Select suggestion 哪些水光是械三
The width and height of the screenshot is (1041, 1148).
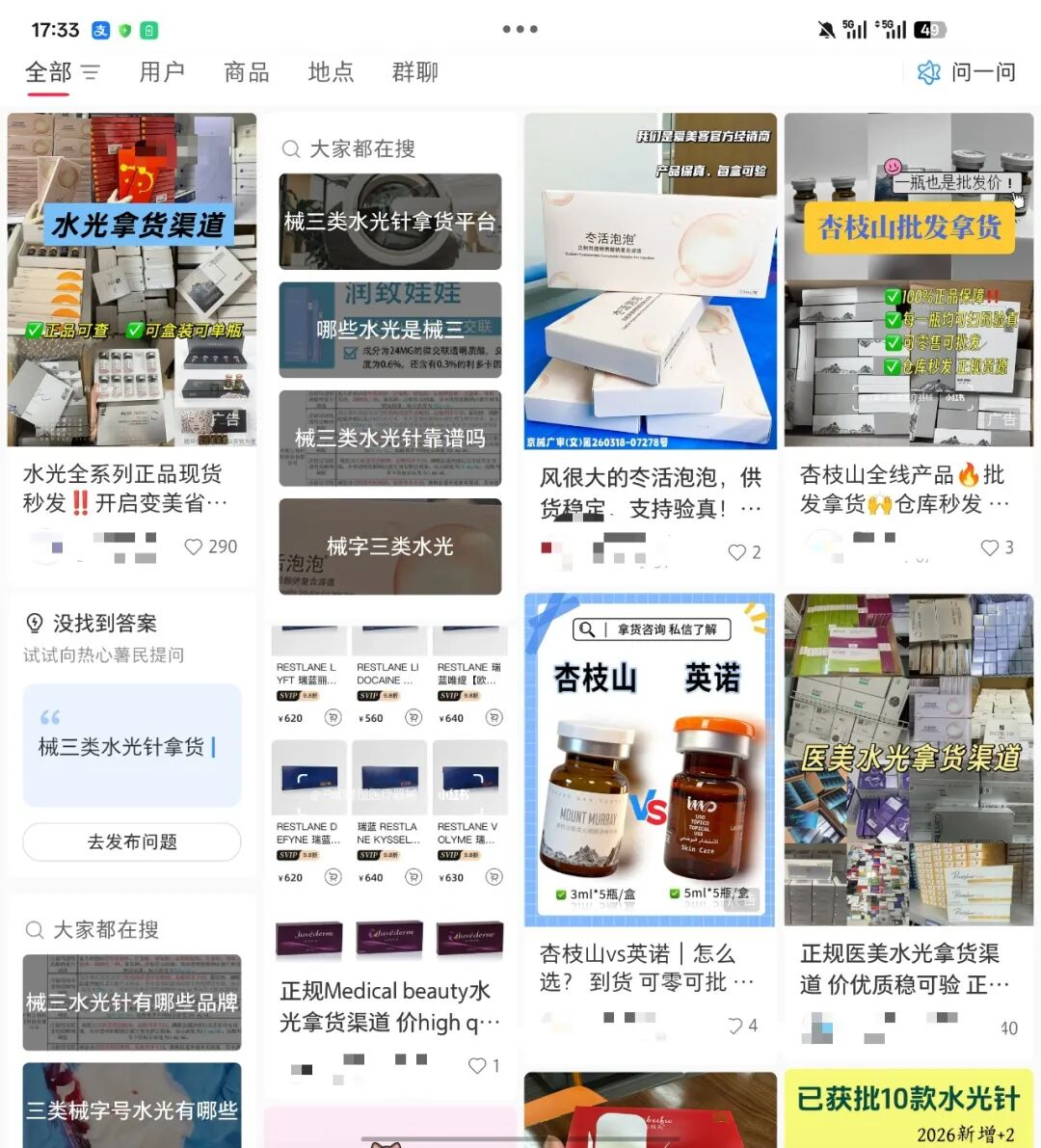pyautogui.click(x=390, y=330)
